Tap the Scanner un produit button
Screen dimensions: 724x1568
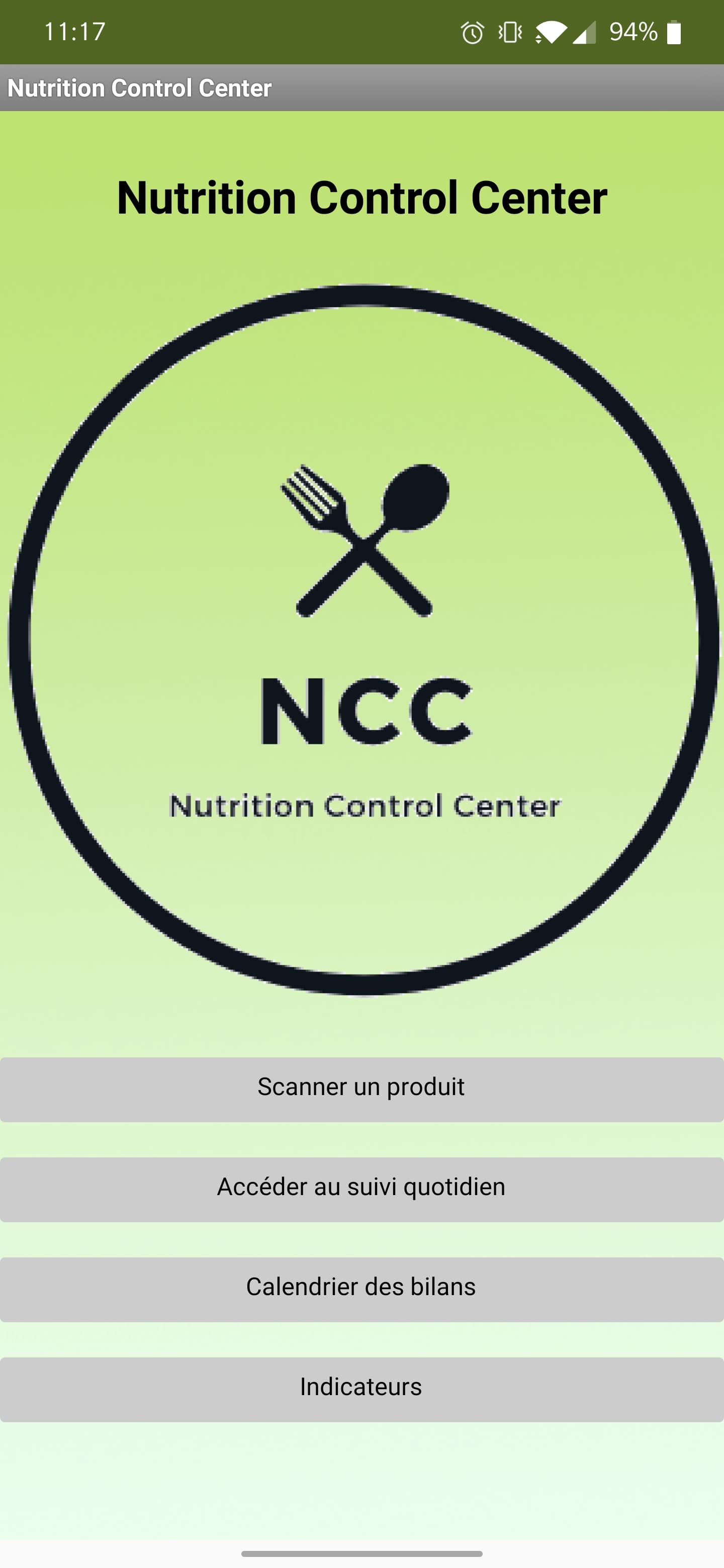(x=361, y=1089)
